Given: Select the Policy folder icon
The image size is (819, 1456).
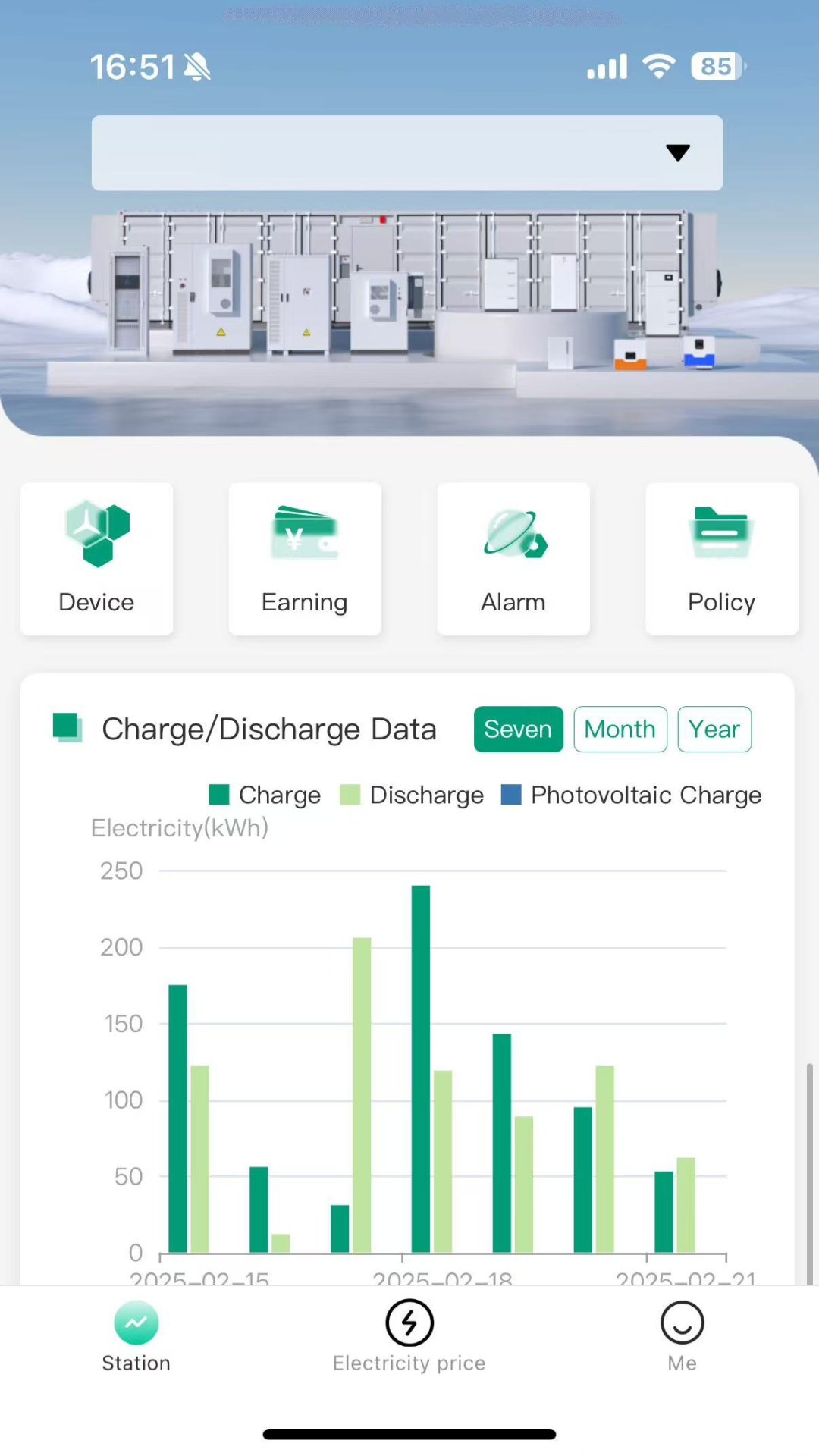Looking at the screenshot, I should (720, 535).
